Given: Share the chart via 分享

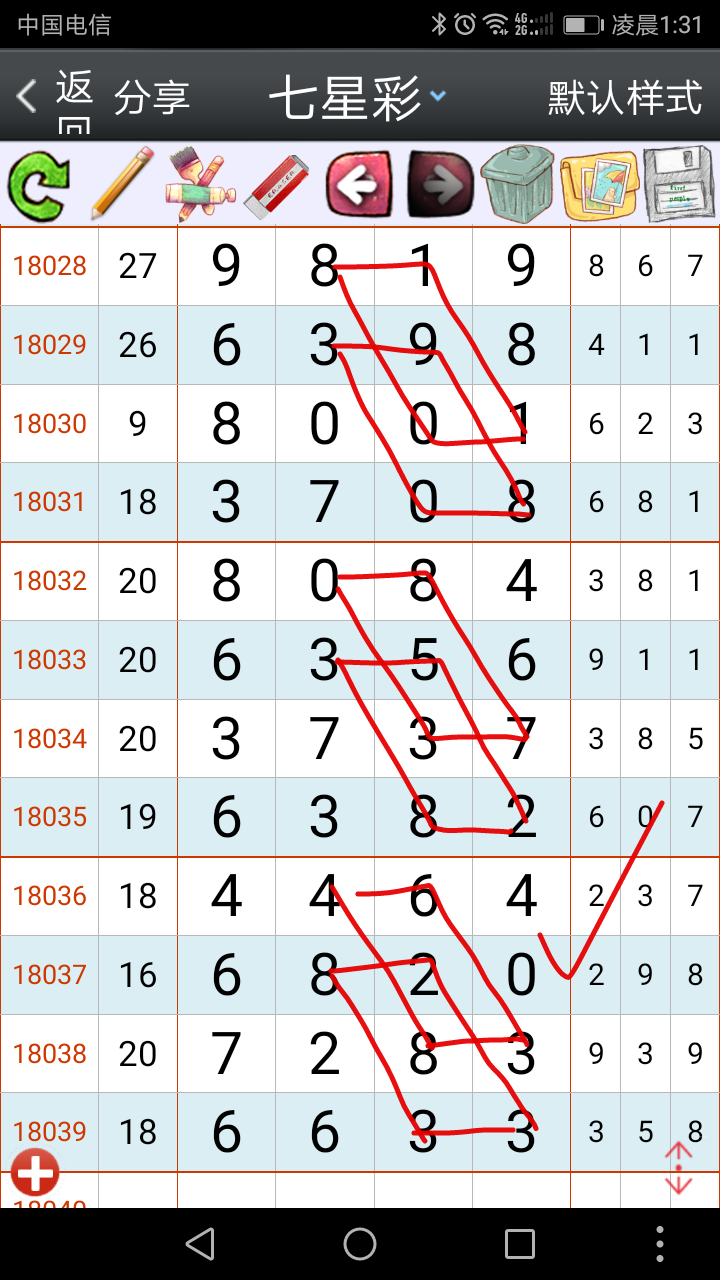Looking at the screenshot, I should tap(151, 98).
